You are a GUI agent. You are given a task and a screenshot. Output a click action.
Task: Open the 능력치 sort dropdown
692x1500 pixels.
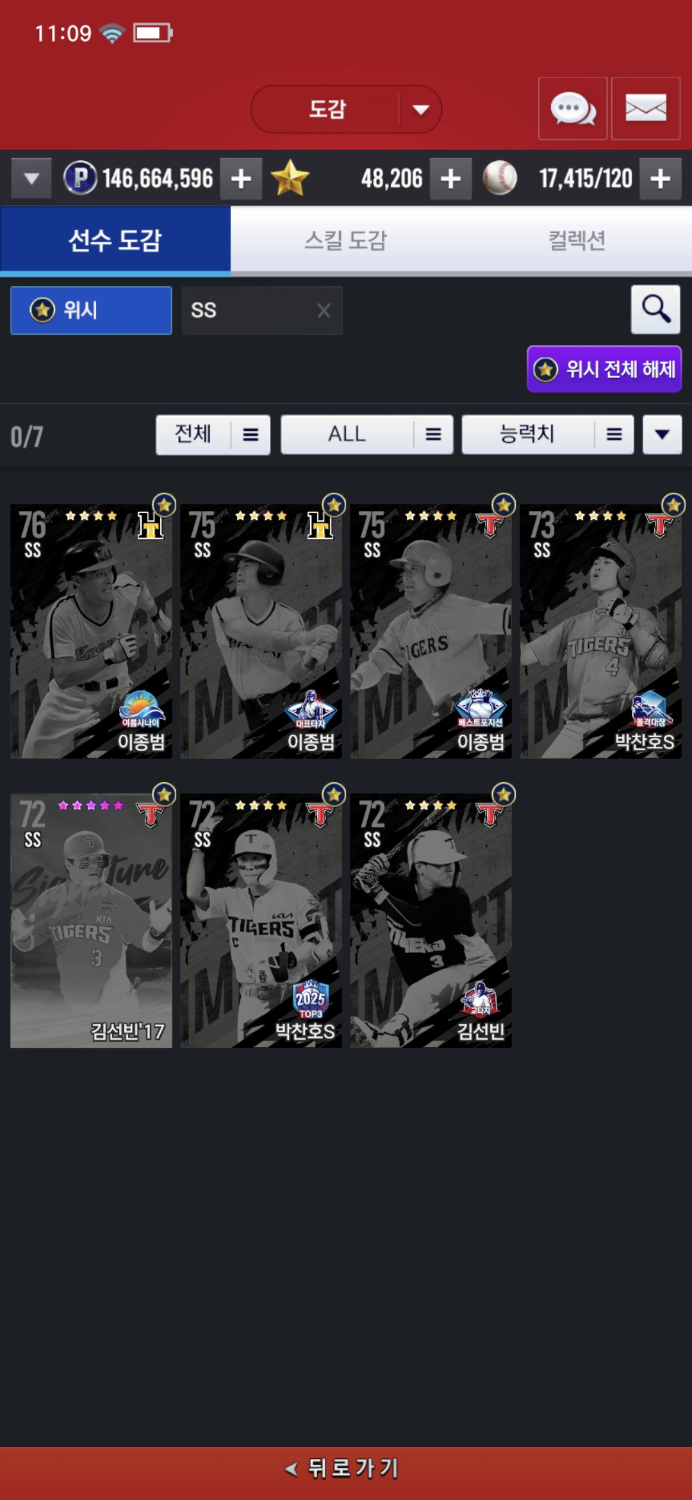pos(547,435)
